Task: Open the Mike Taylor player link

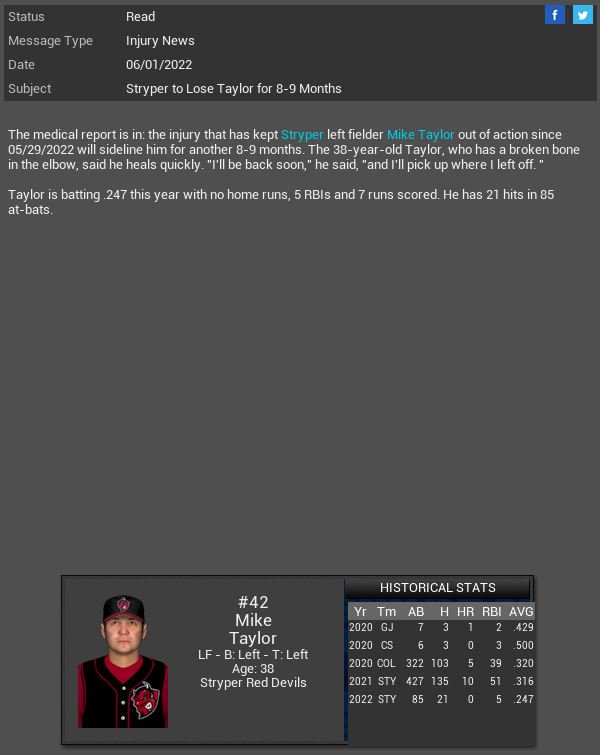Action: pyautogui.click(x=420, y=134)
